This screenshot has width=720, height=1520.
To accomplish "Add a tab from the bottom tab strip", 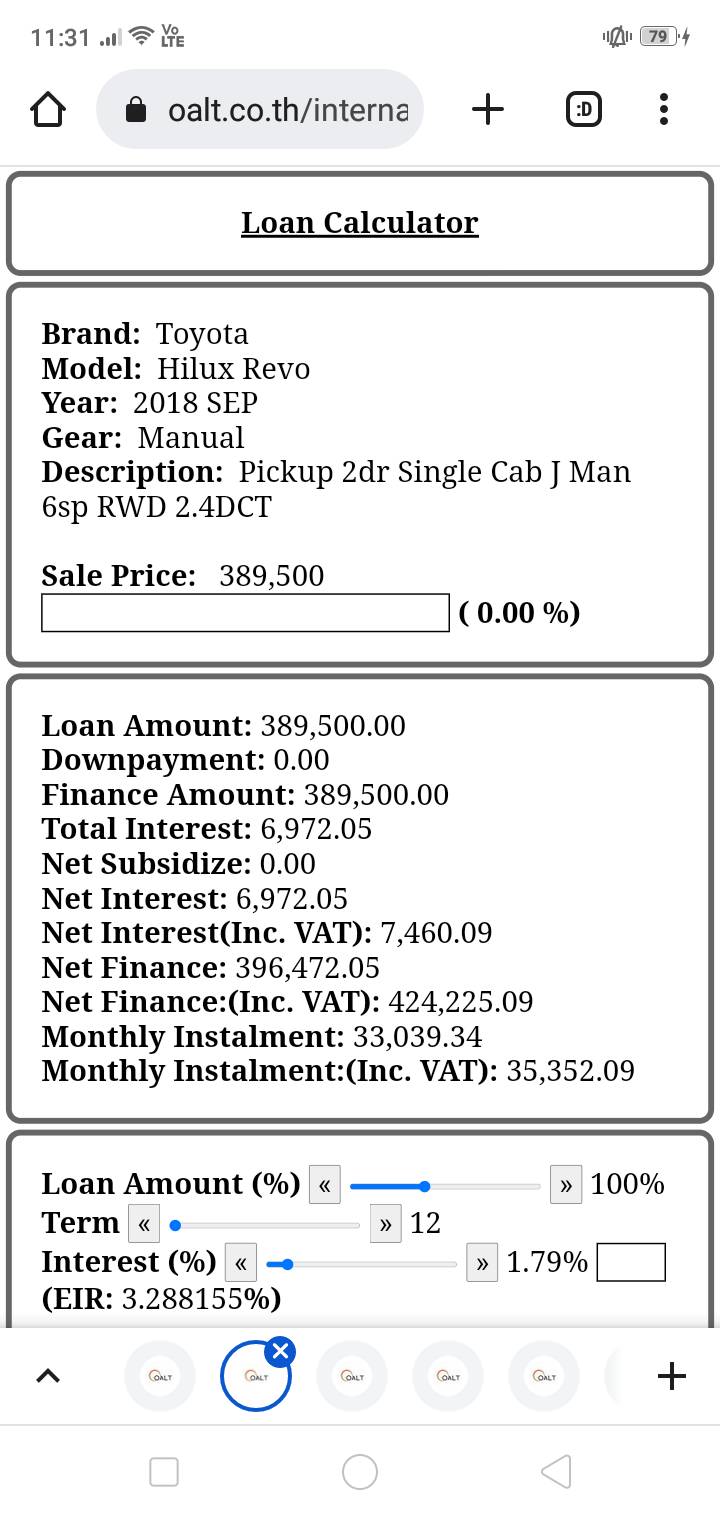I will (672, 1376).
